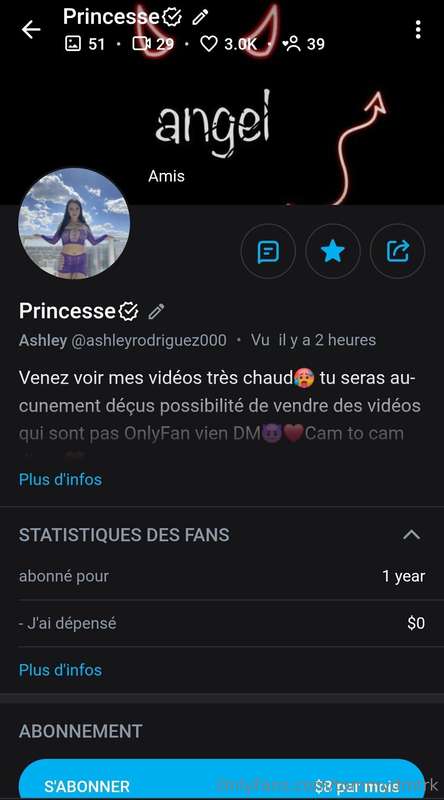Share this profile

pos(398,252)
